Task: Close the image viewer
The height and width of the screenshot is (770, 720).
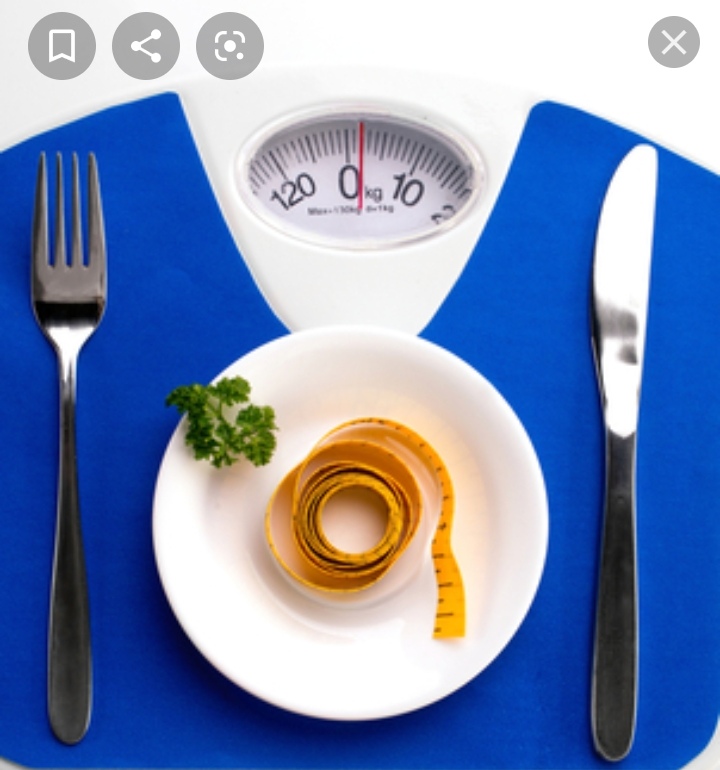Action: pos(674,43)
